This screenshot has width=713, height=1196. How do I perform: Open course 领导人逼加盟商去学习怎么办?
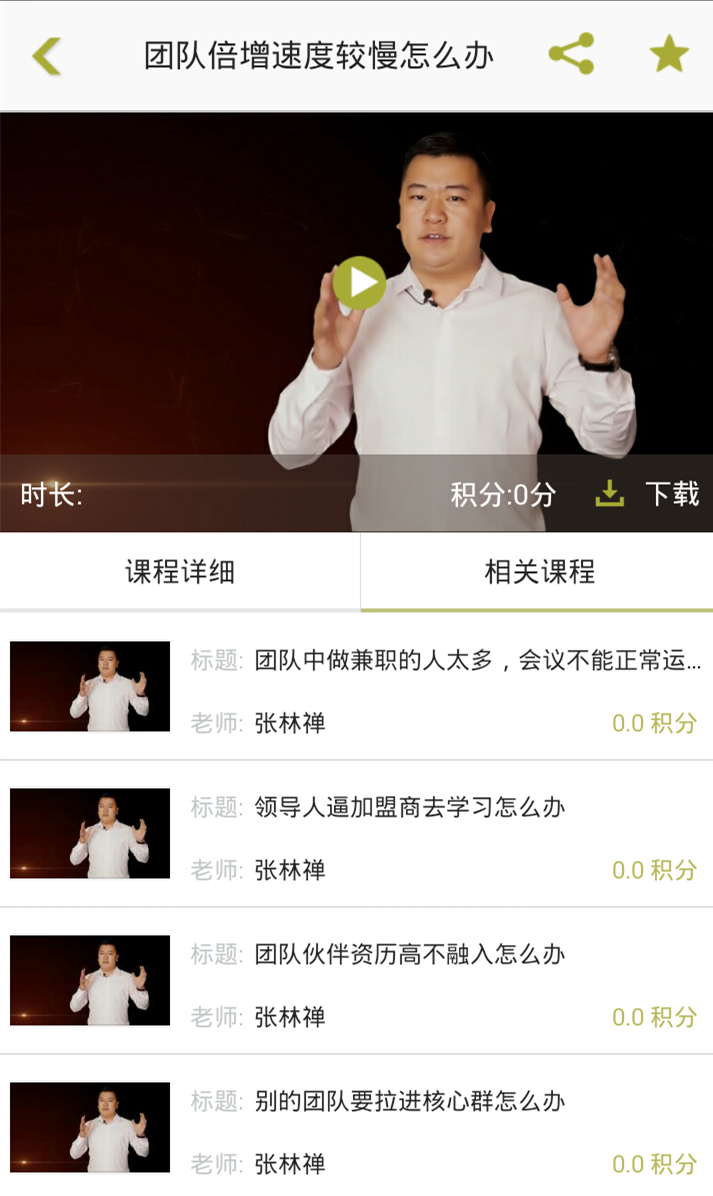click(356, 834)
